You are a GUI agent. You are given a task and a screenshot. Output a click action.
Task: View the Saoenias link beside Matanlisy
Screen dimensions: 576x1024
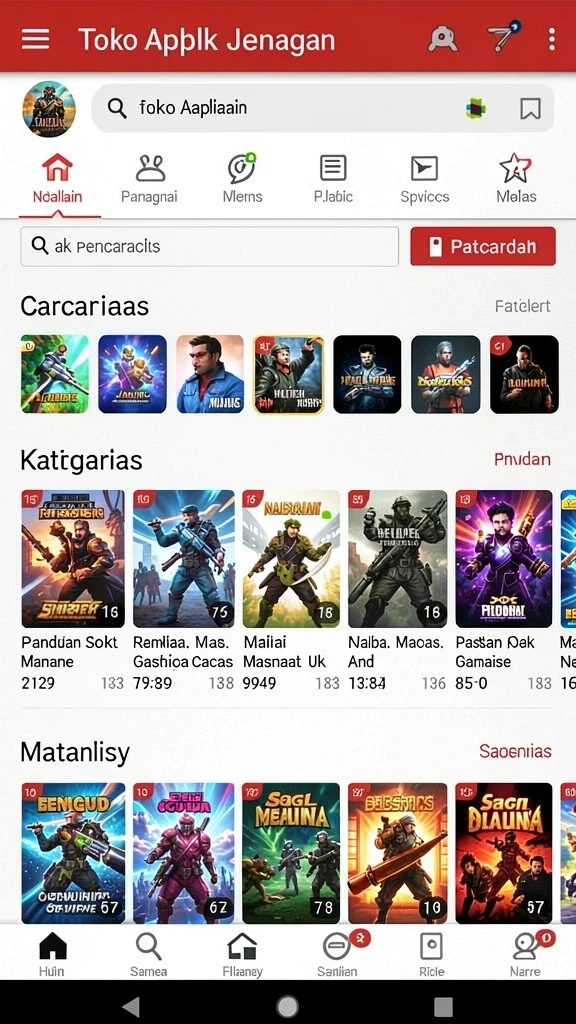click(515, 751)
